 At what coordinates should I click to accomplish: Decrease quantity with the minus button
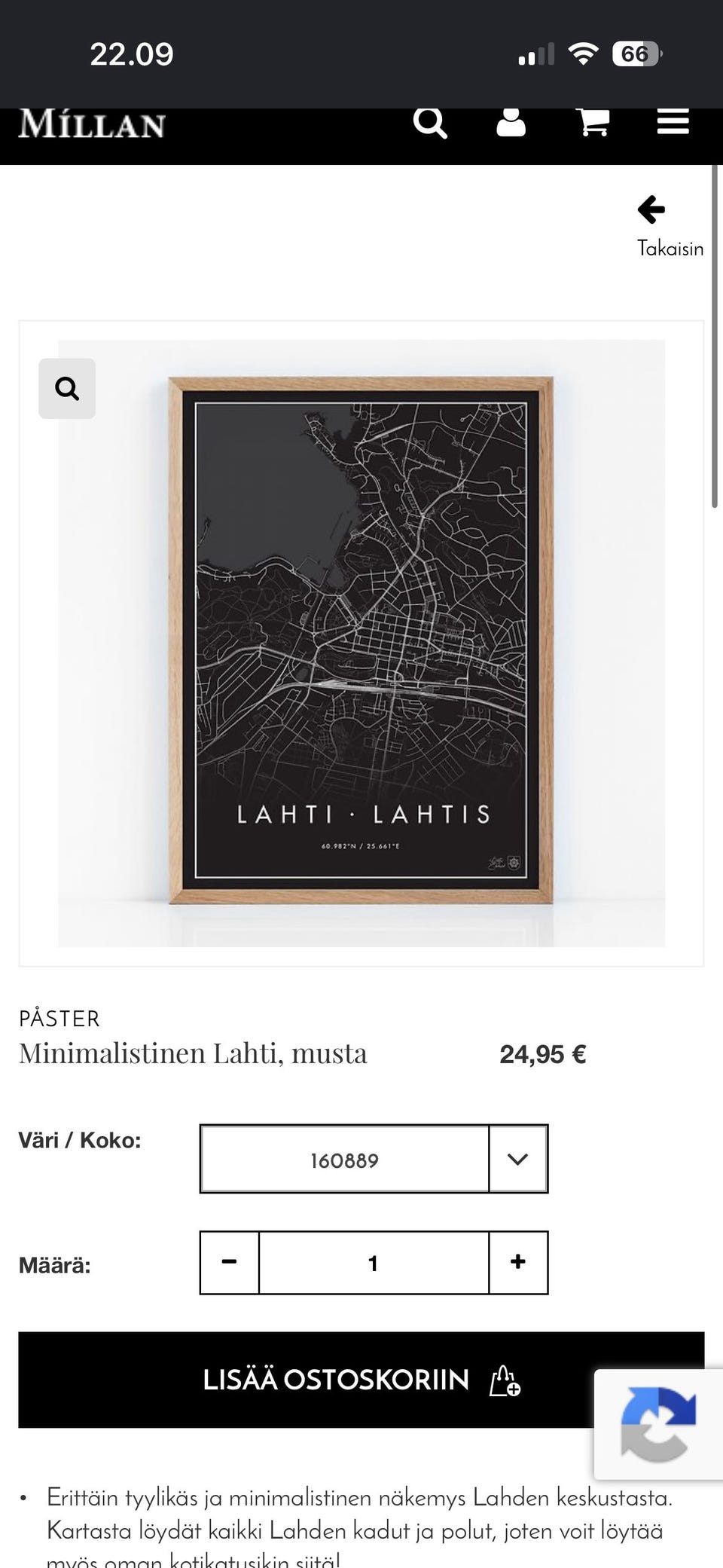(x=230, y=1263)
